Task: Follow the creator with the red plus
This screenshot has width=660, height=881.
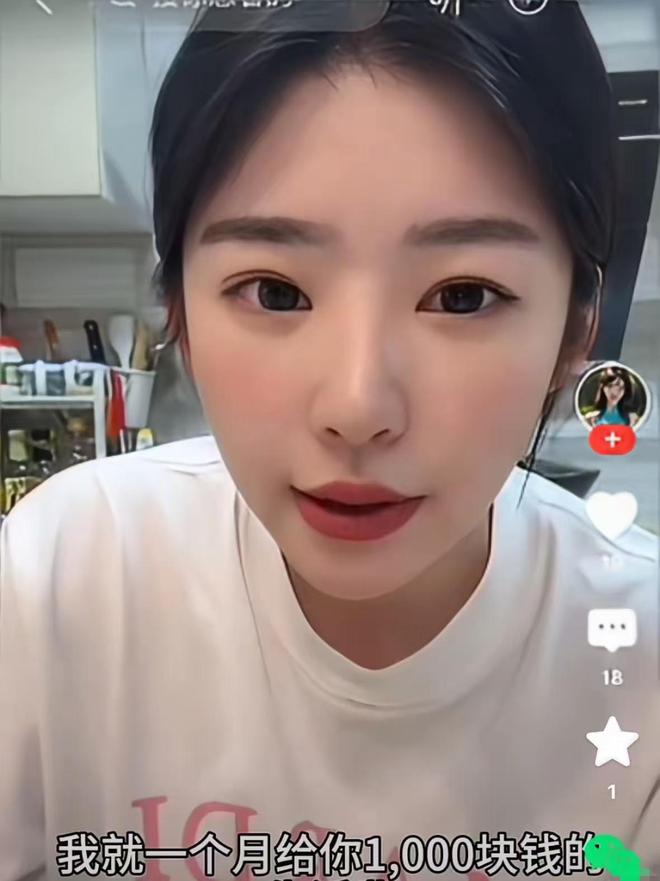Action: [x=612, y=440]
